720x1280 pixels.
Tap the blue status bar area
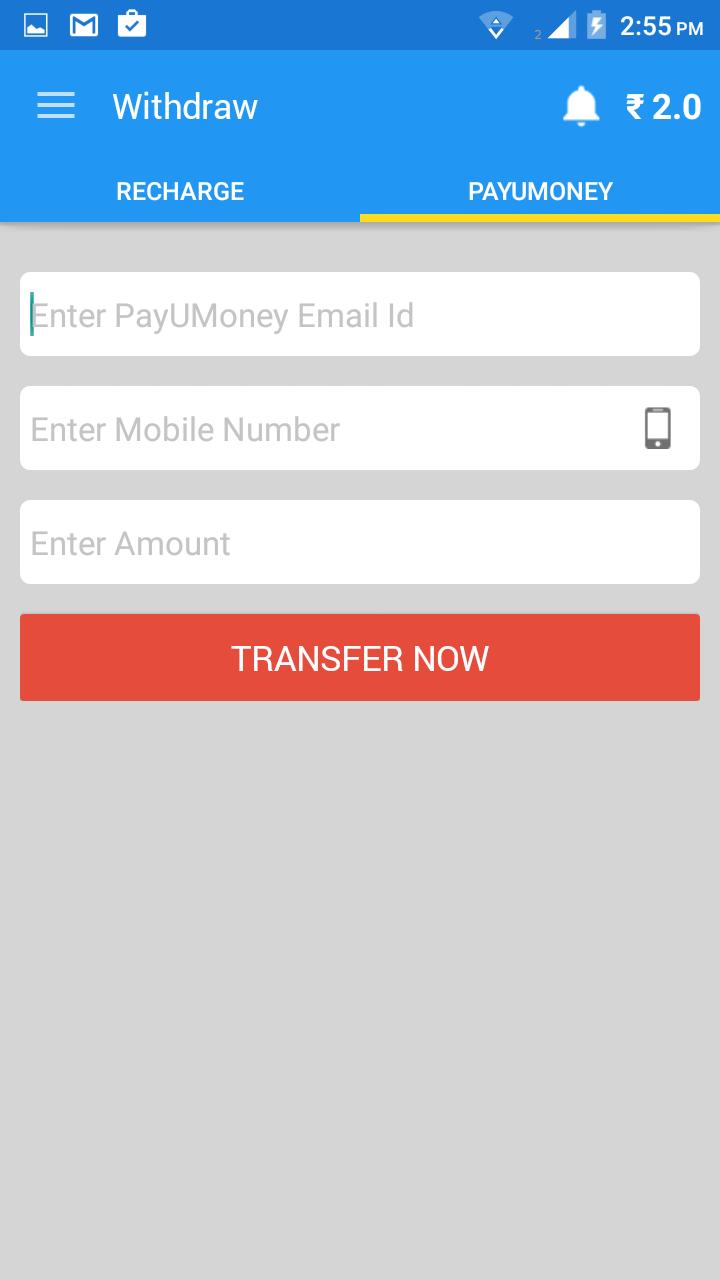click(x=300, y=24)
